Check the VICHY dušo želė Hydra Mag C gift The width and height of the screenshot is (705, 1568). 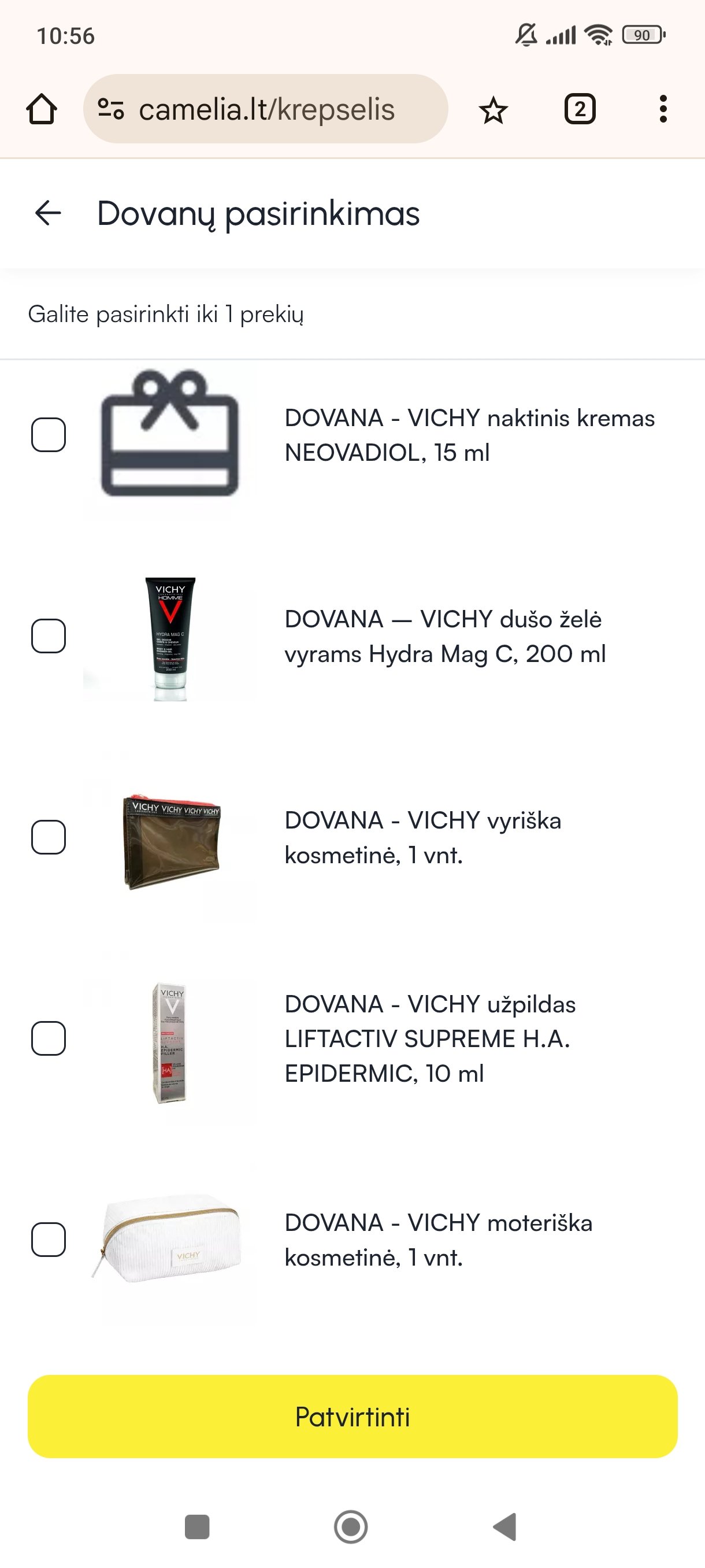(49, 636)
